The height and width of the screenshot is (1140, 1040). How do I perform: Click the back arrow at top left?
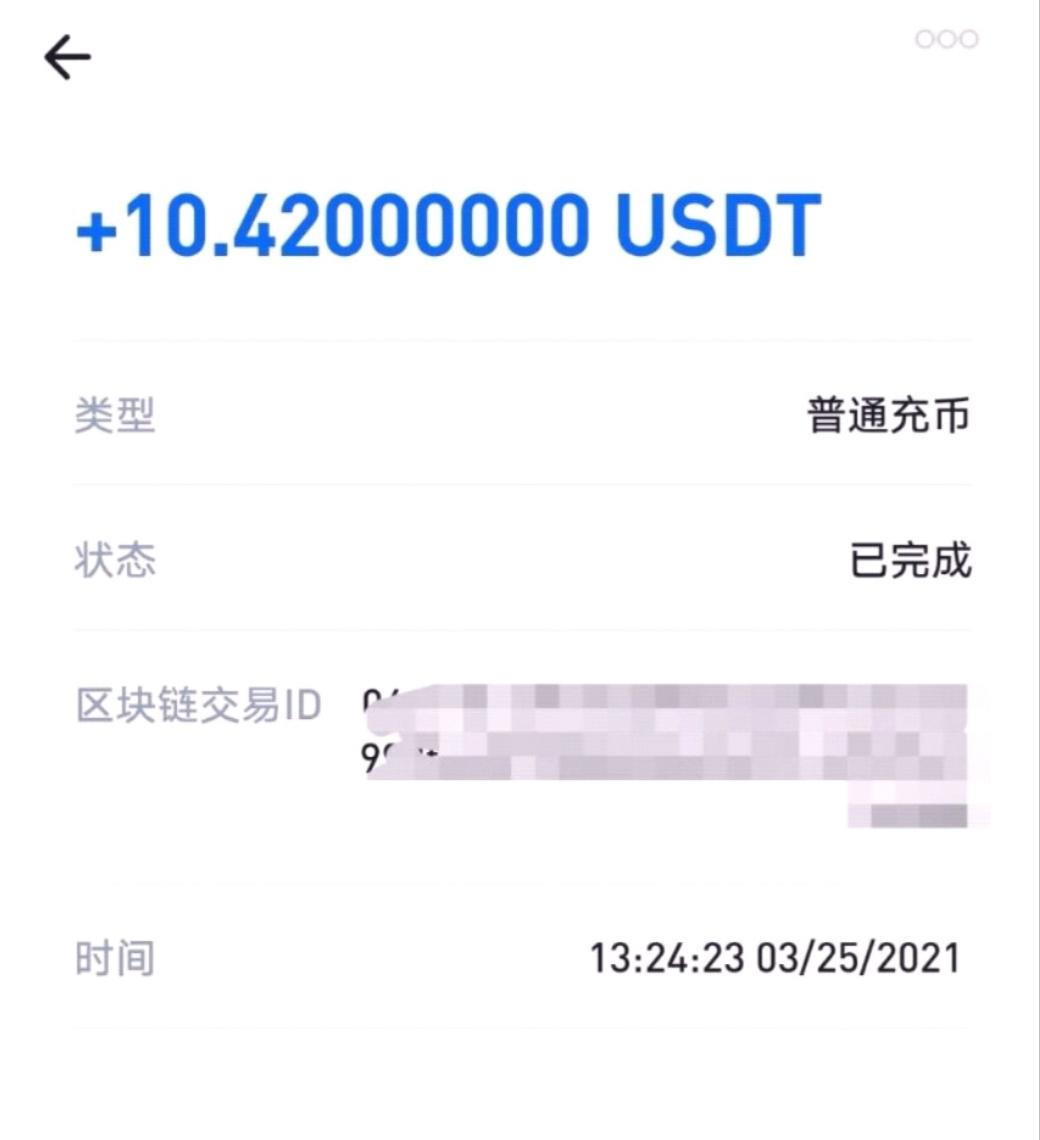tap(67, 55)
